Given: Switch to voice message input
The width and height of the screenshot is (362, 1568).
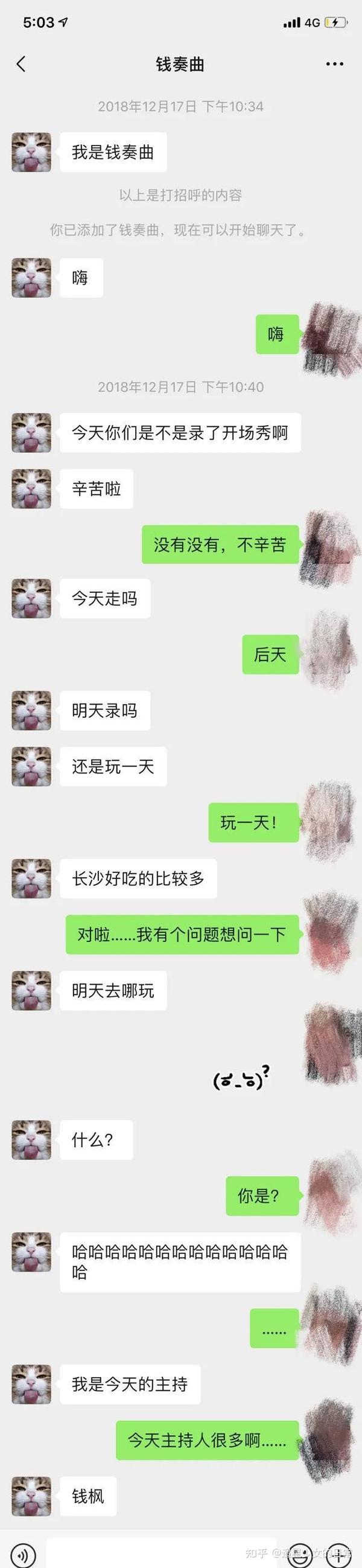Looking at the screenshot, I should coord(22,1557).
